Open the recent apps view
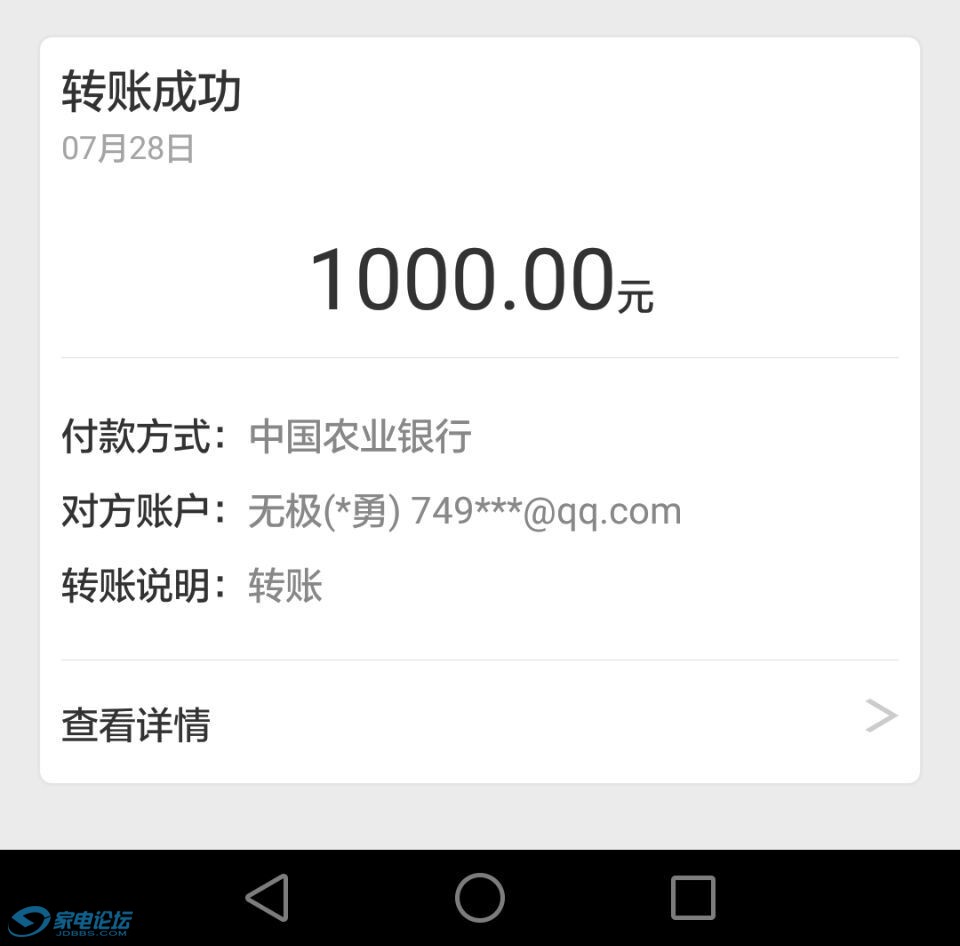960x946 pixels. click(692, 897)
